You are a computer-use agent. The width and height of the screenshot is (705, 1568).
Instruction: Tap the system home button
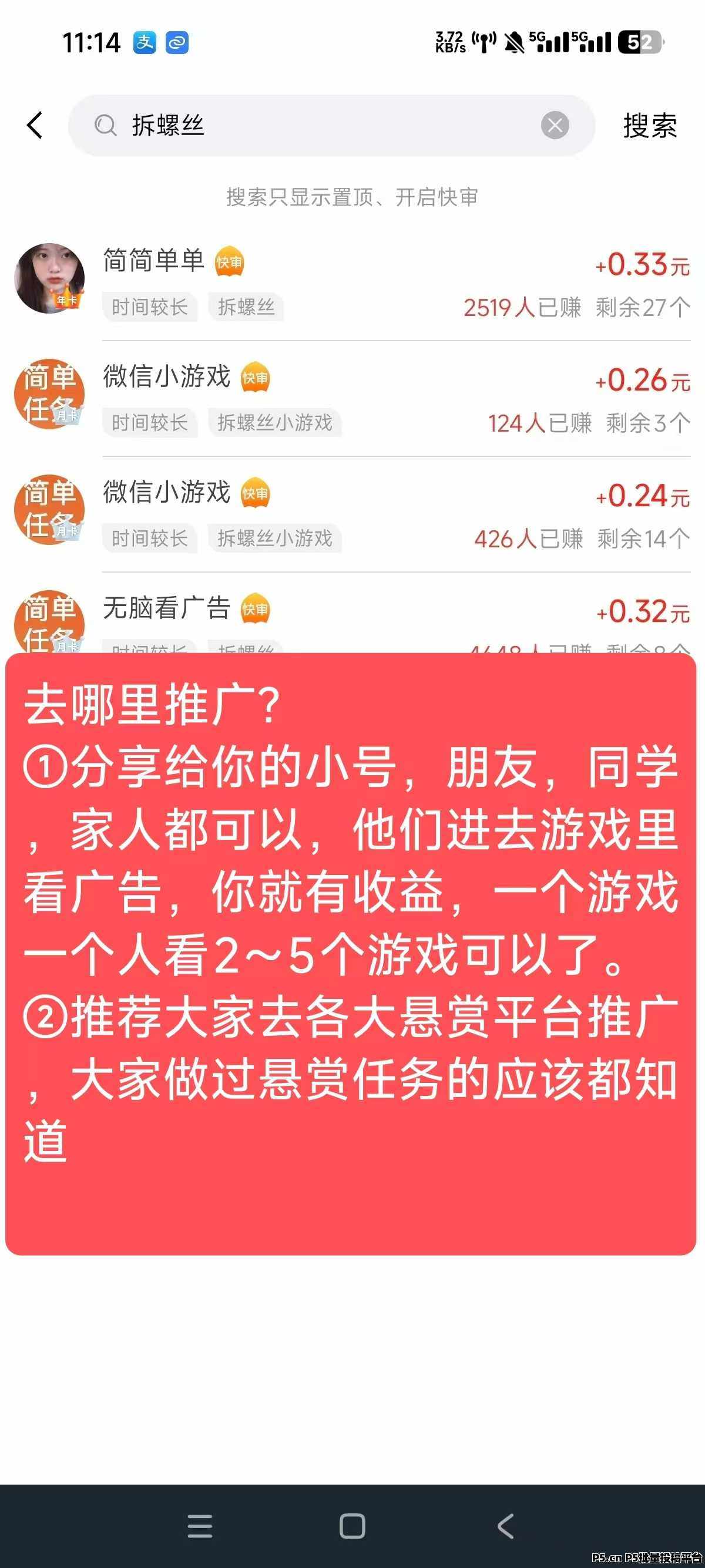click(x=352, y=1526)
